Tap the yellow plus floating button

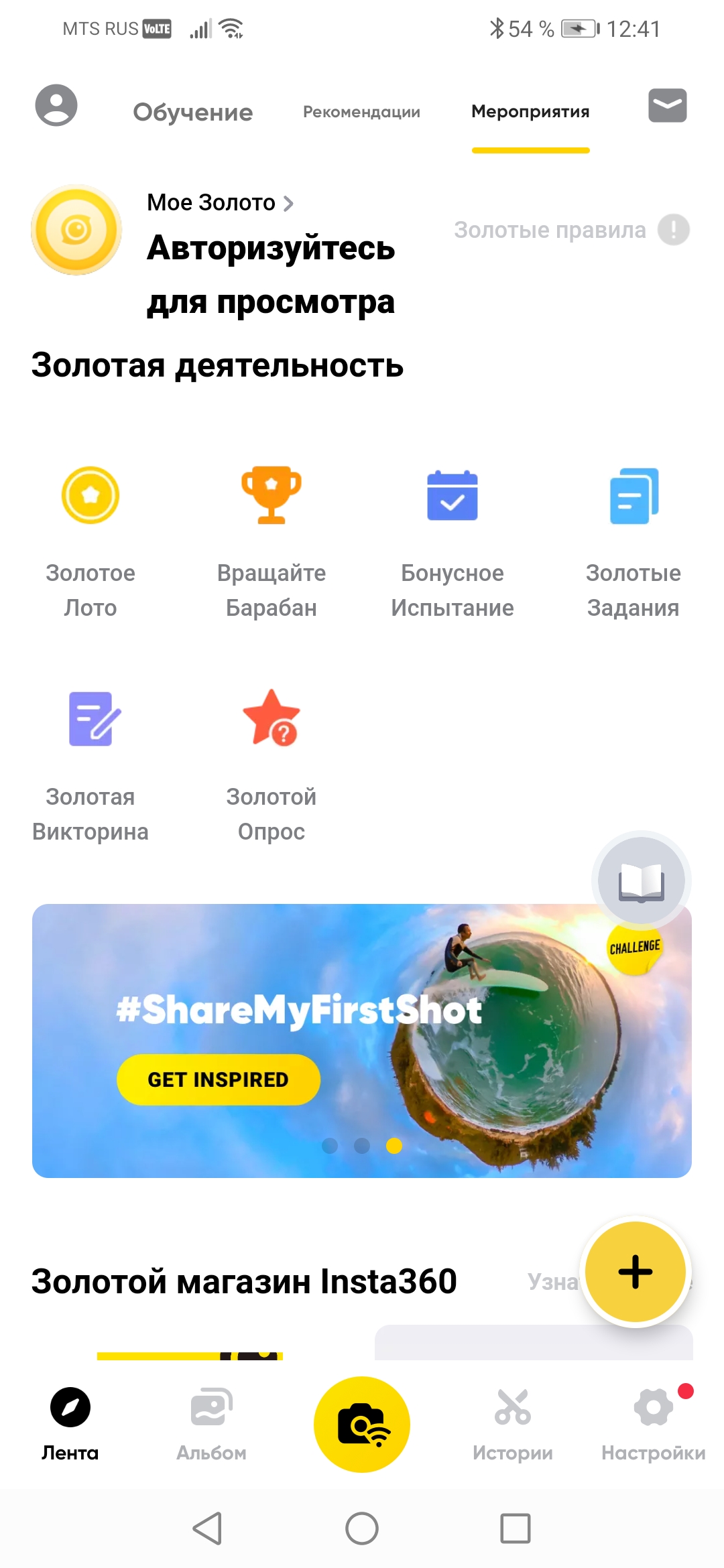635,1271
